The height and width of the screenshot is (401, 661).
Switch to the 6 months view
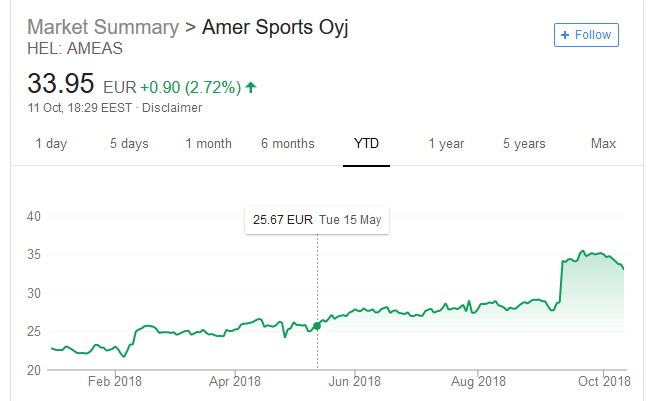(x=288, y=144)
